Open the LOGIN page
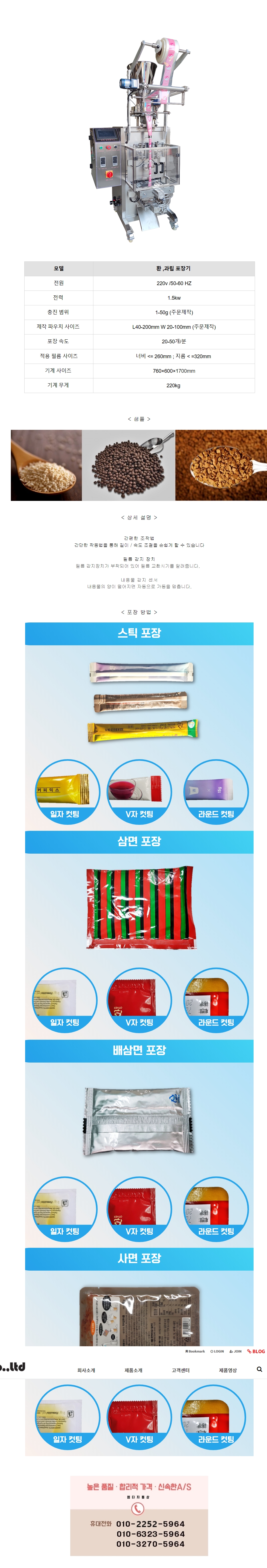Image resolution: width=267 pixels, height=1568 pixels. point(218,1351)
